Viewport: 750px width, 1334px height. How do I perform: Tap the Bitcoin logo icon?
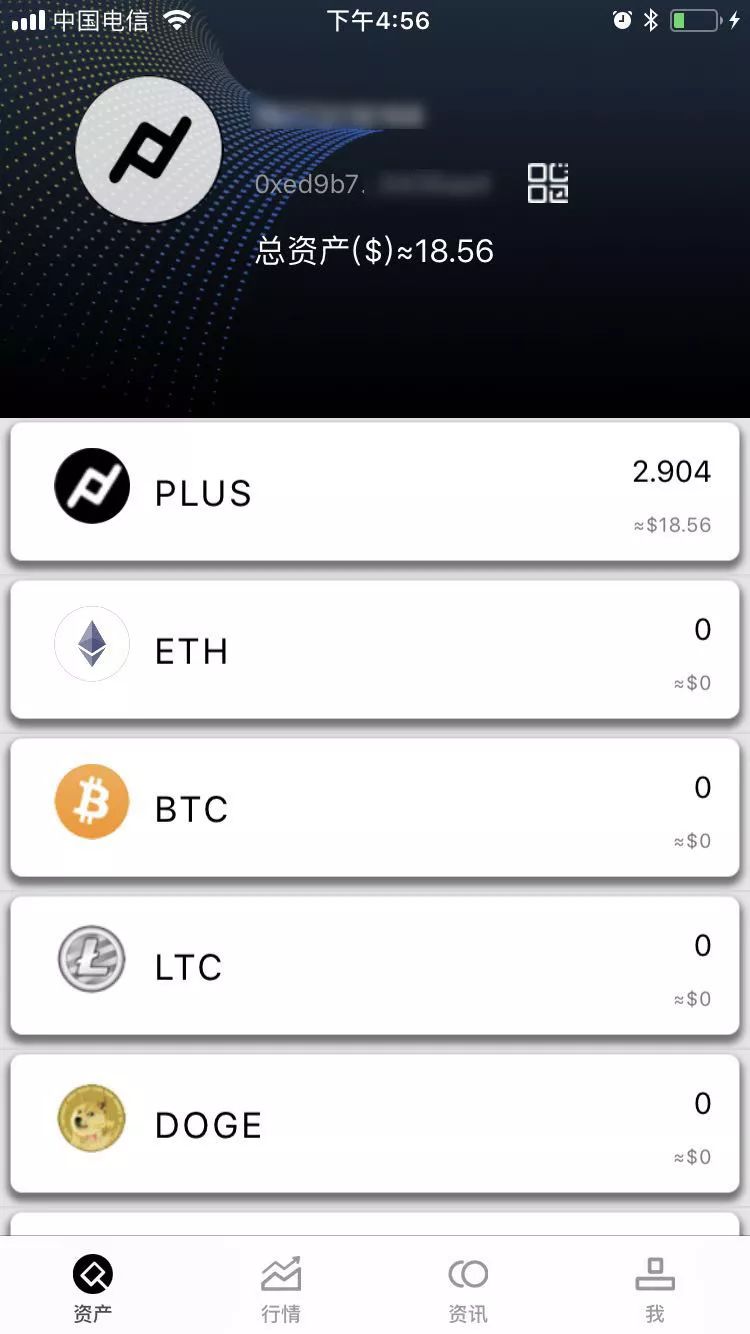click(x=91, y=801)
